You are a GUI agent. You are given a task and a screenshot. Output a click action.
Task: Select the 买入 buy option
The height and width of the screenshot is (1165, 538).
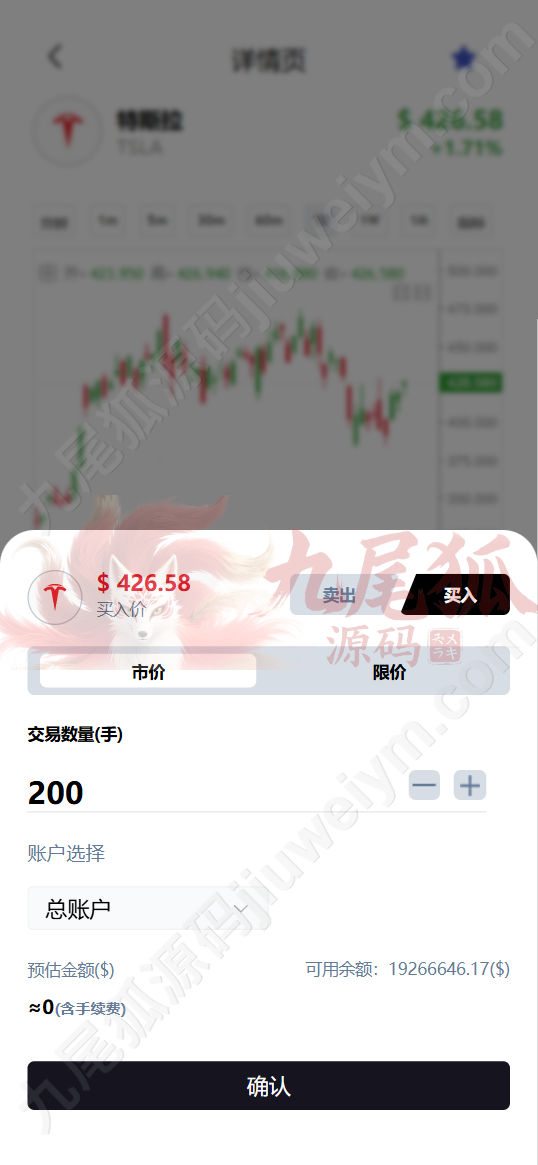coord(459,594)
